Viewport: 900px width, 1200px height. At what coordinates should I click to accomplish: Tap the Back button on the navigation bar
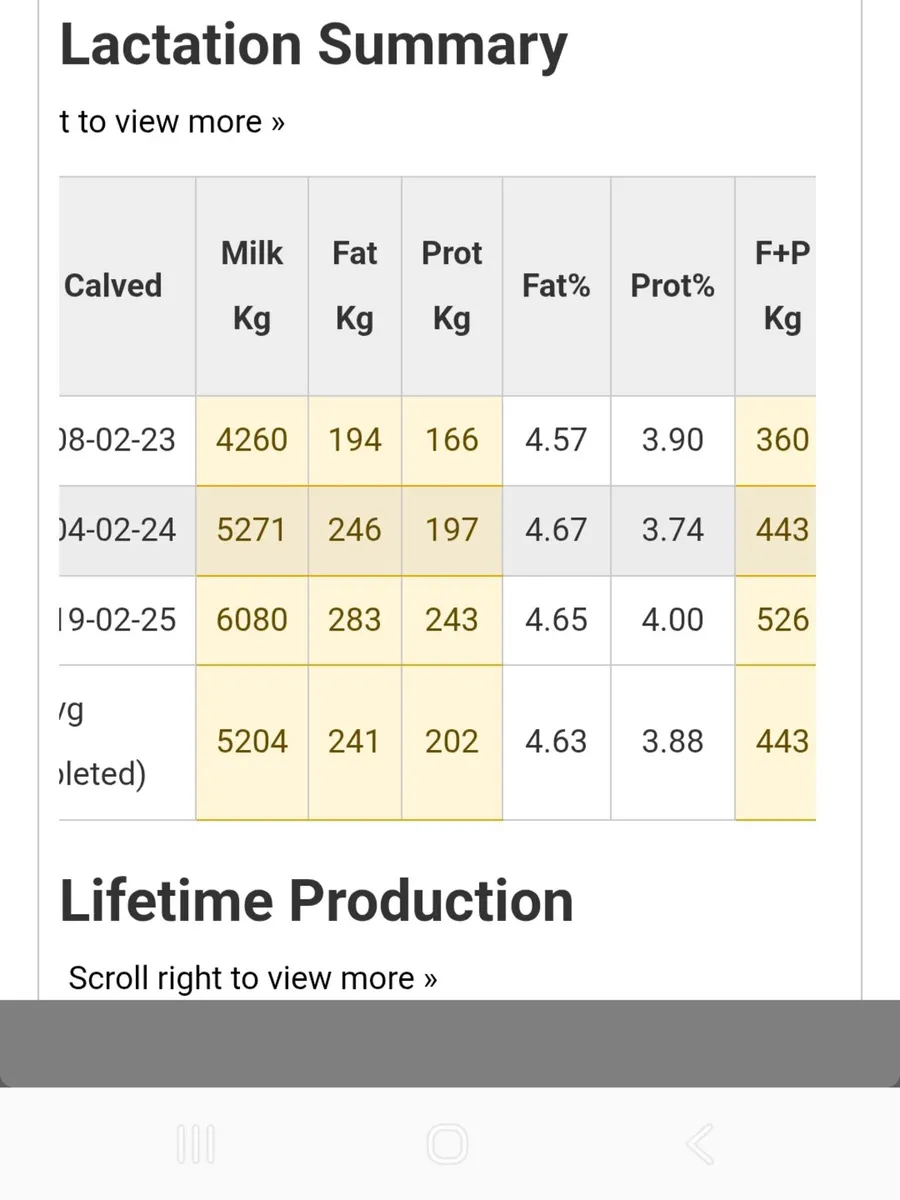point(700,1144)
